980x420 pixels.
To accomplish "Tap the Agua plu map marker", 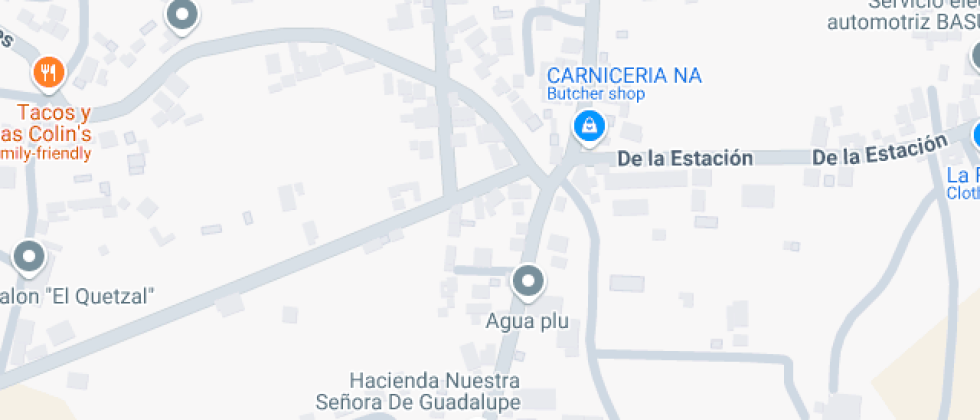I will point(528,282).
